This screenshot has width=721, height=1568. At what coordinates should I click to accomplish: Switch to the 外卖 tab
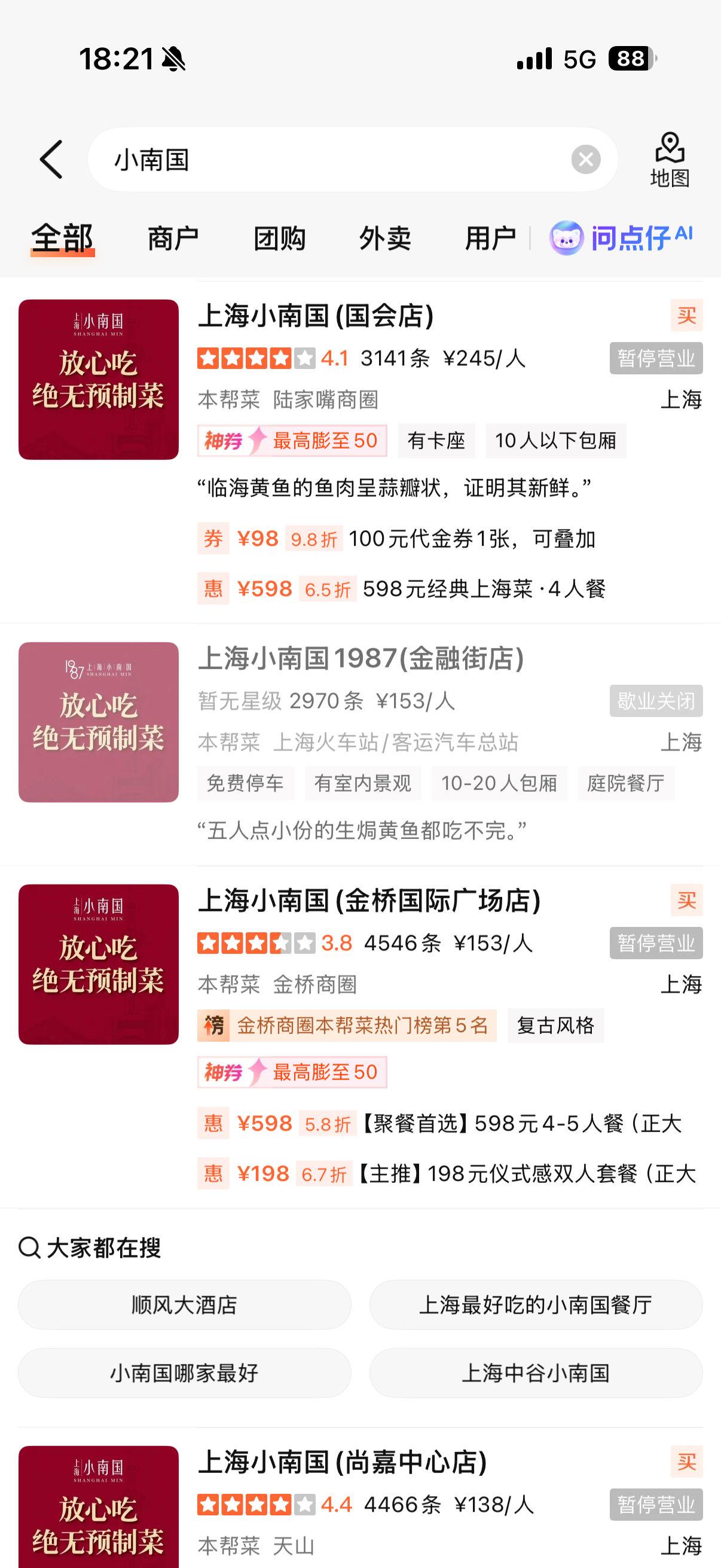point(385,238)
